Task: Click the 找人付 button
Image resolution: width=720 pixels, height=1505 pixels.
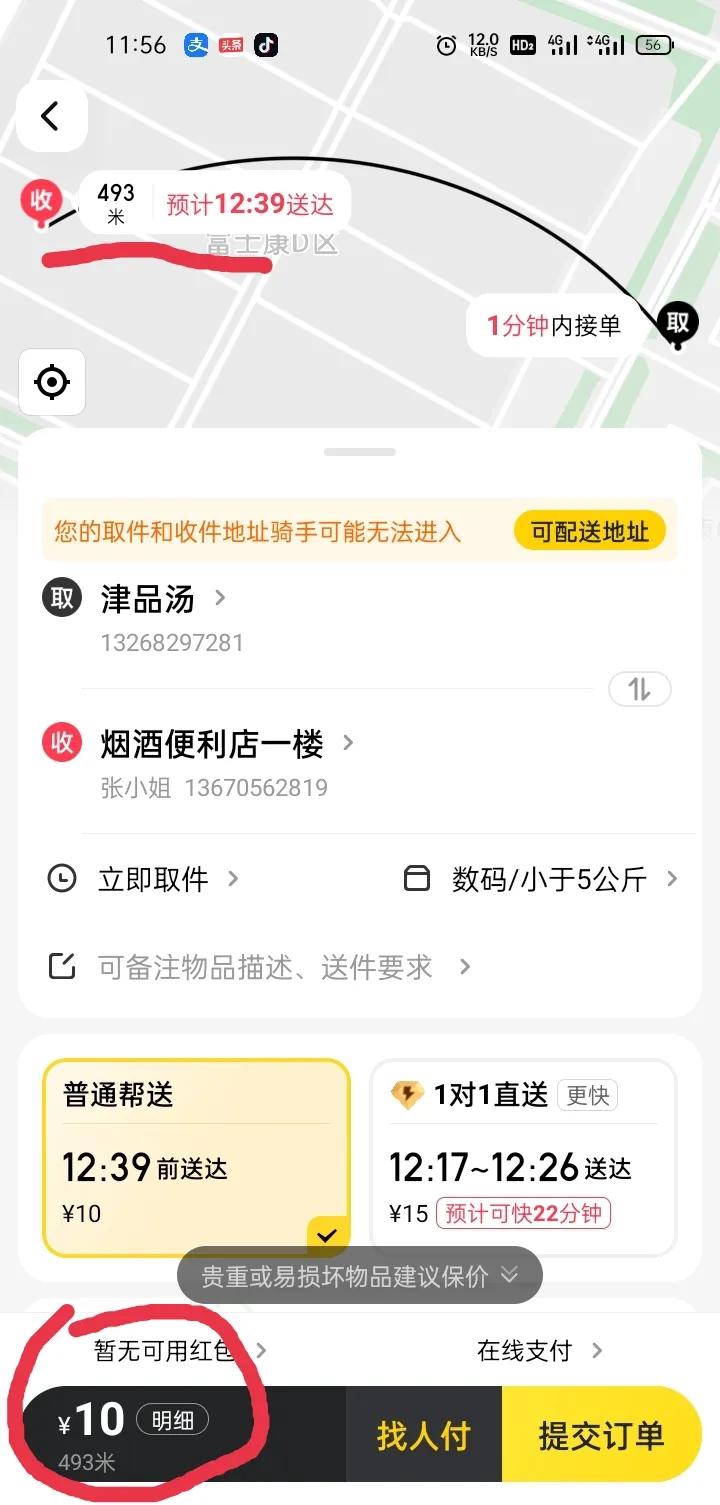Action: pos(423,1433)
